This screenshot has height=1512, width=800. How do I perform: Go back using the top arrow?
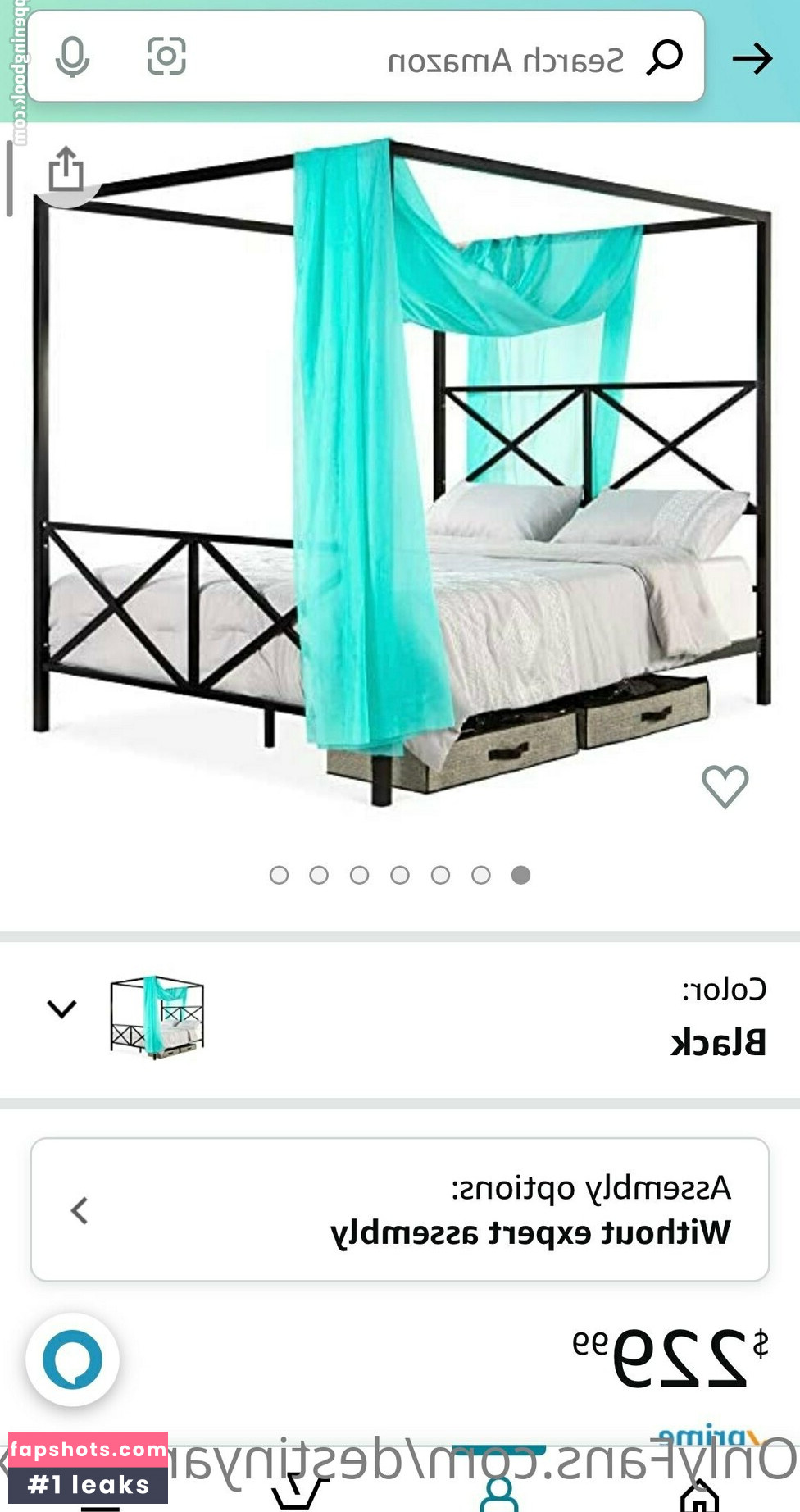pyautogui.click(x=752, y=58)
